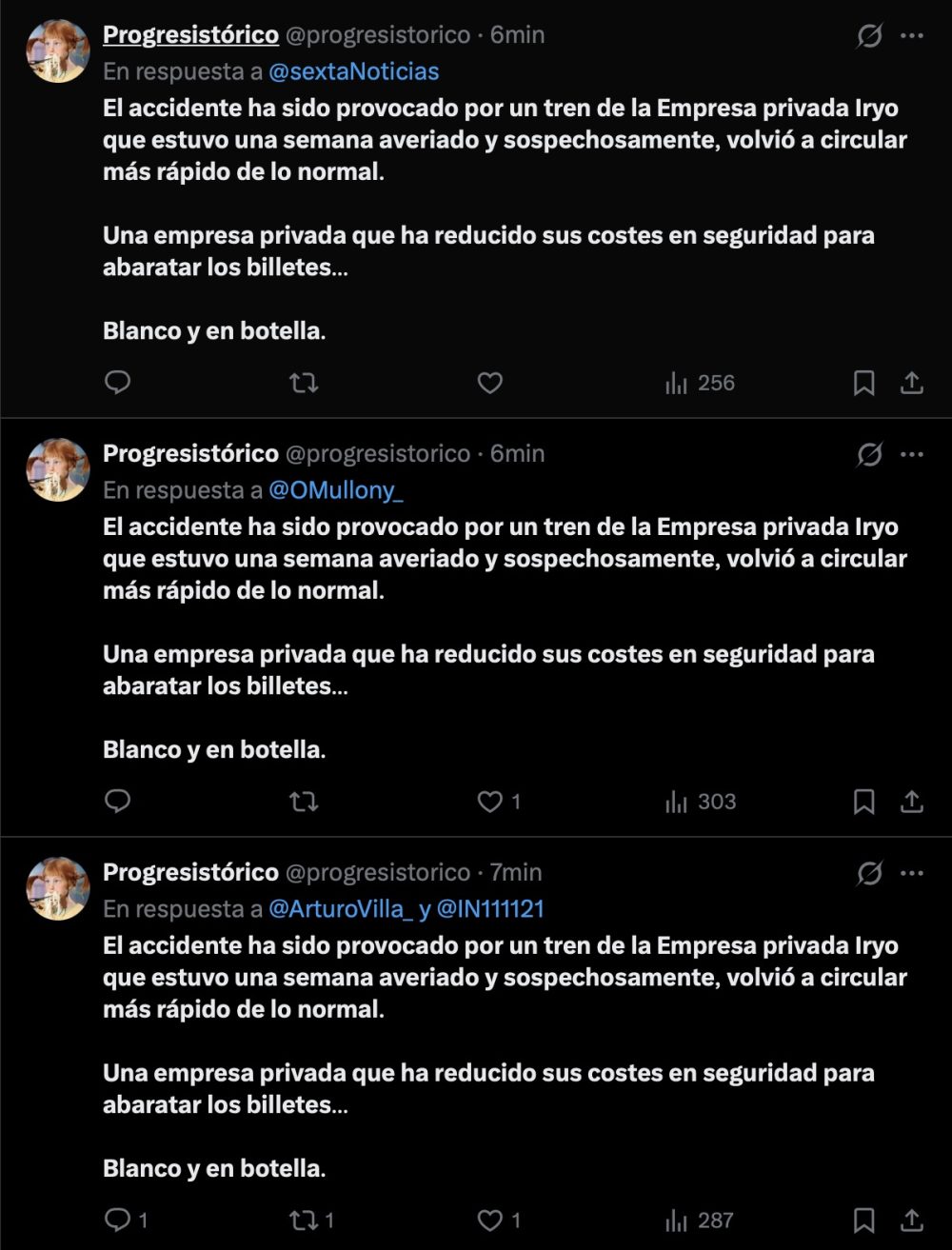Retweet the reply to @sextaNoticias
Image resolution: width=952 pixels, height=1250 pixels.
point(304,383)
